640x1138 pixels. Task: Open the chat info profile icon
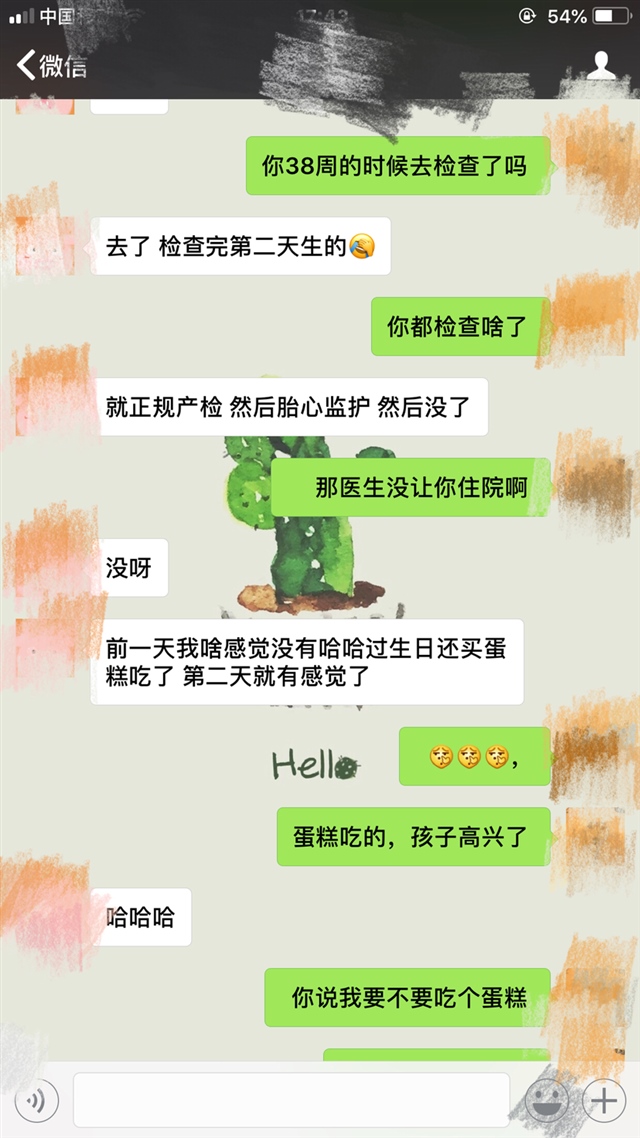(600, 66)
